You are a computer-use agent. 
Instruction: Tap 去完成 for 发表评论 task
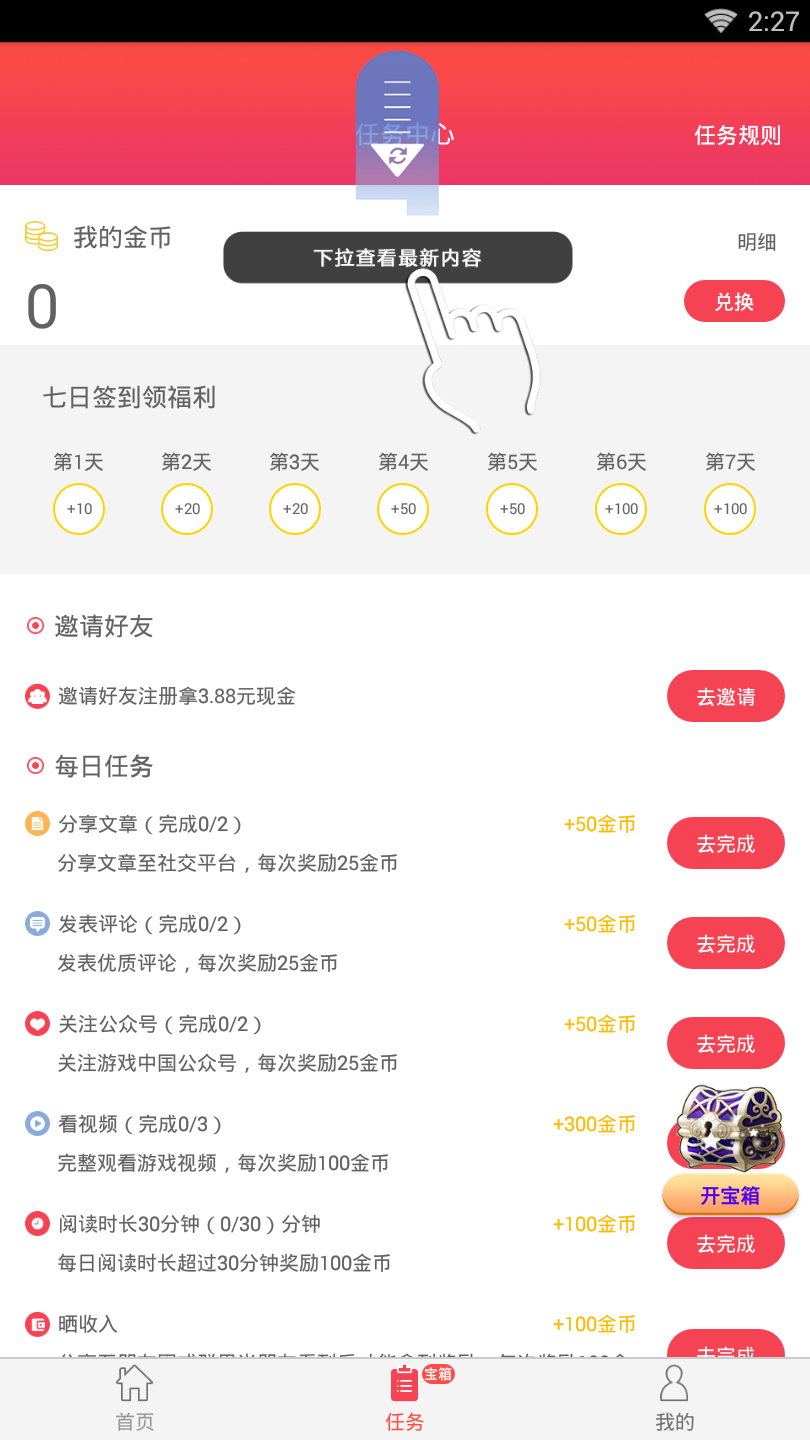click(725, 944)
